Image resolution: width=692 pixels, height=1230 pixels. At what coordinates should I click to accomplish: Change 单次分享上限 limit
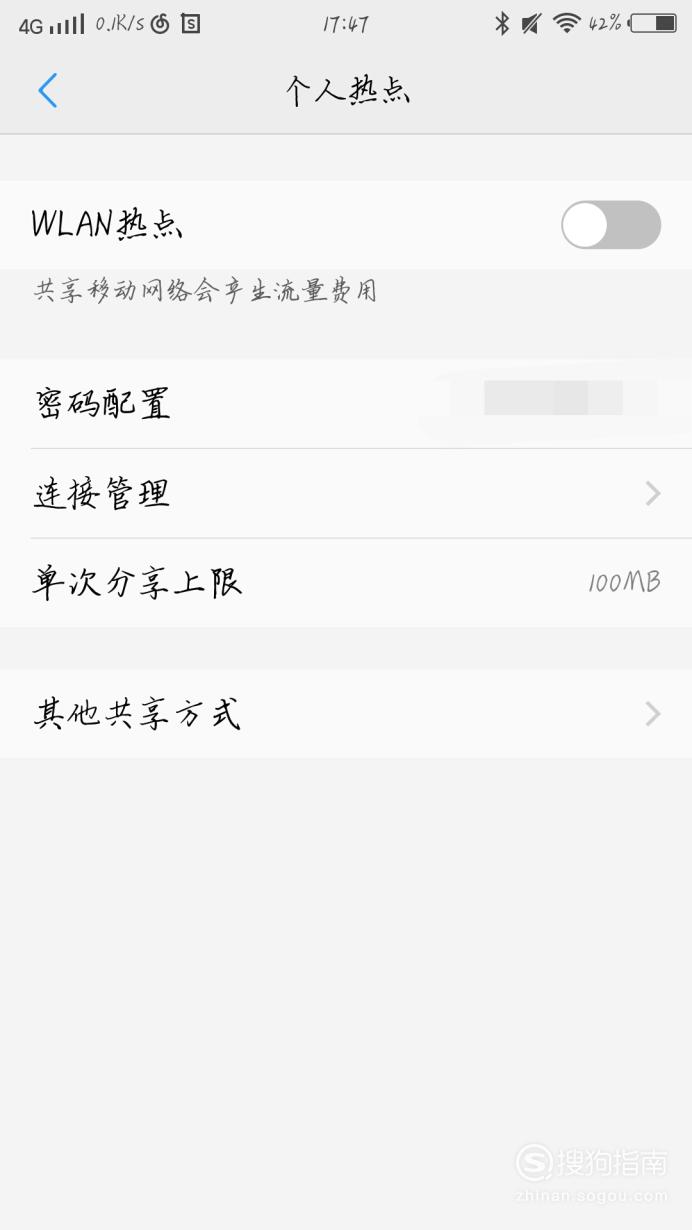point(346,583)
